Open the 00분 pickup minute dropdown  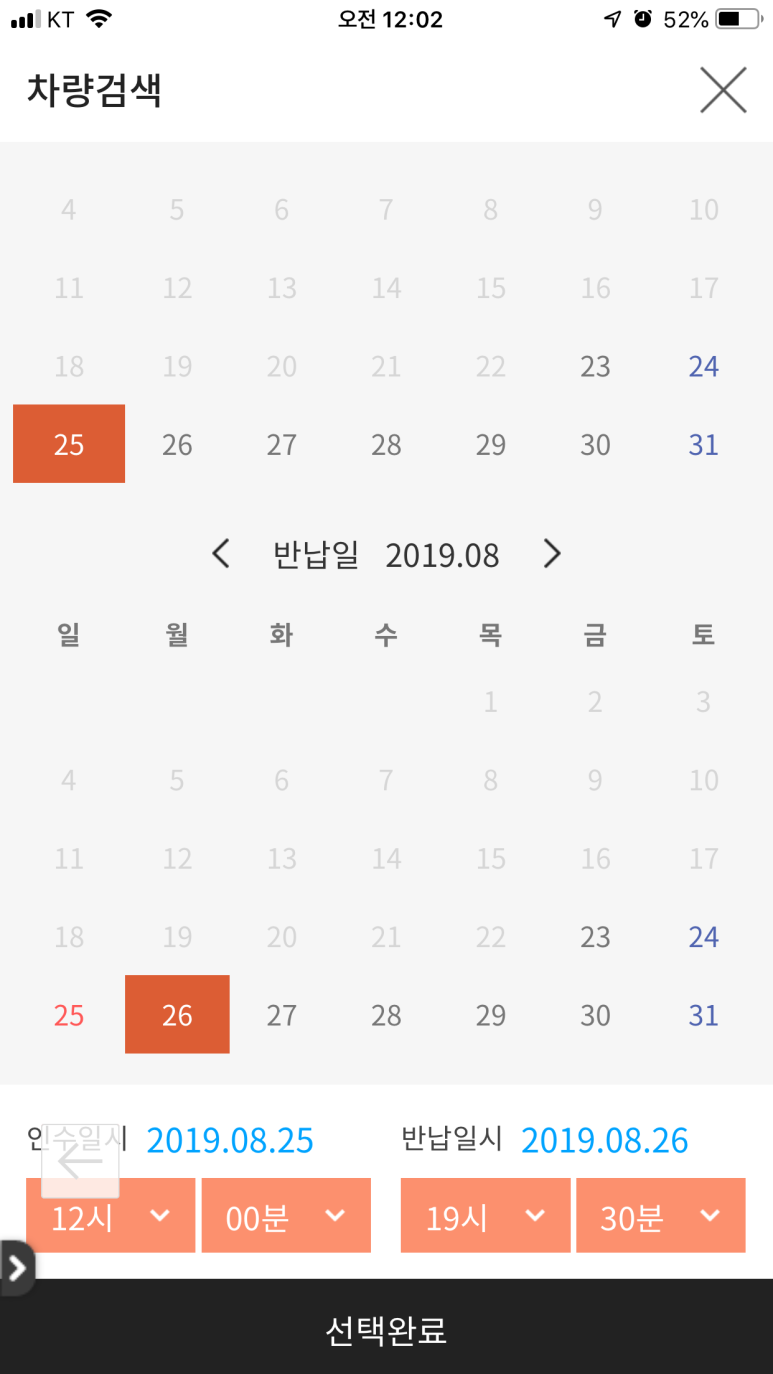tap(286, 1216)
